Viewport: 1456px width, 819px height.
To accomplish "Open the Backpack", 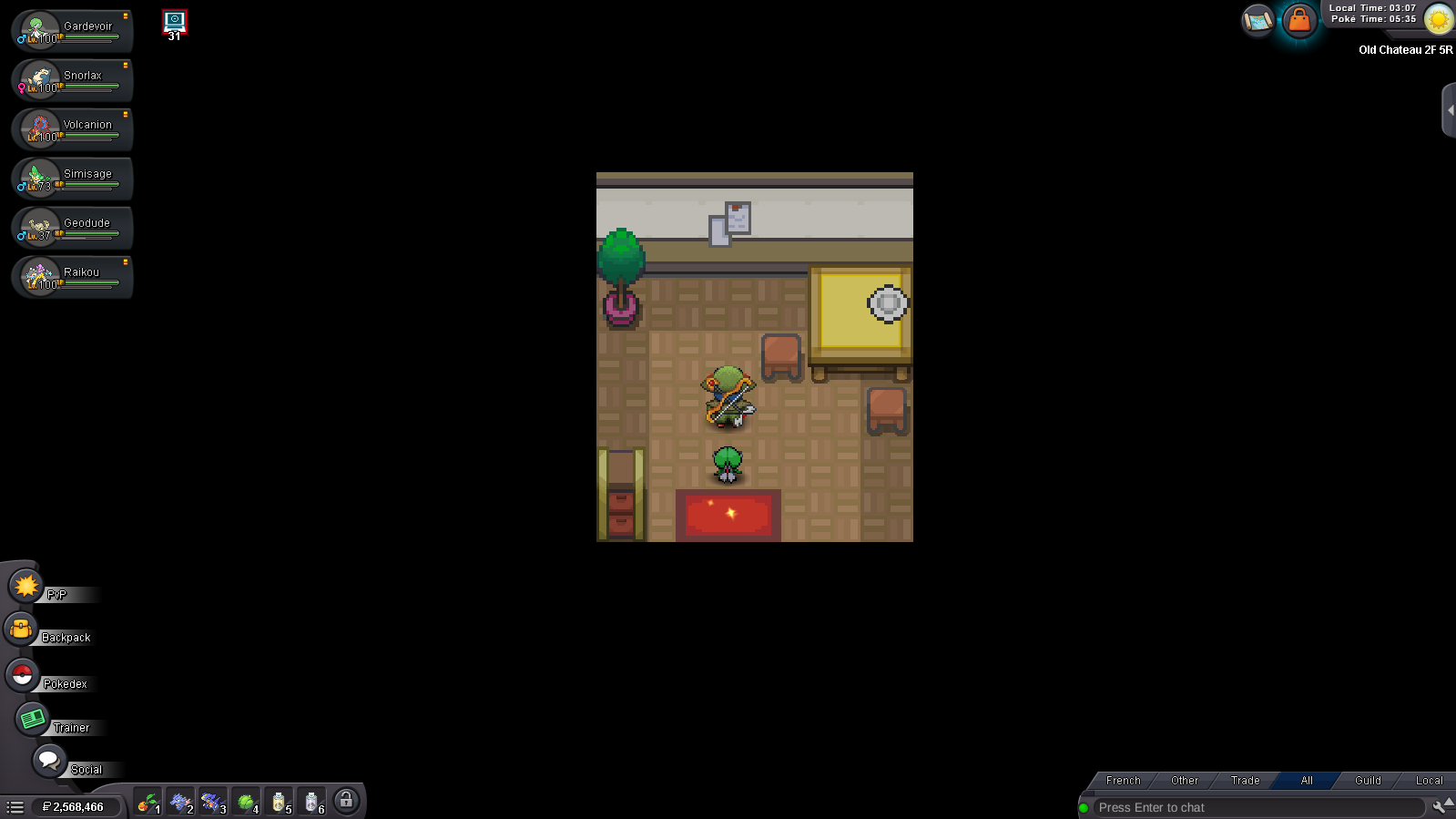I will pyautogui.click(x=21, y=629).
